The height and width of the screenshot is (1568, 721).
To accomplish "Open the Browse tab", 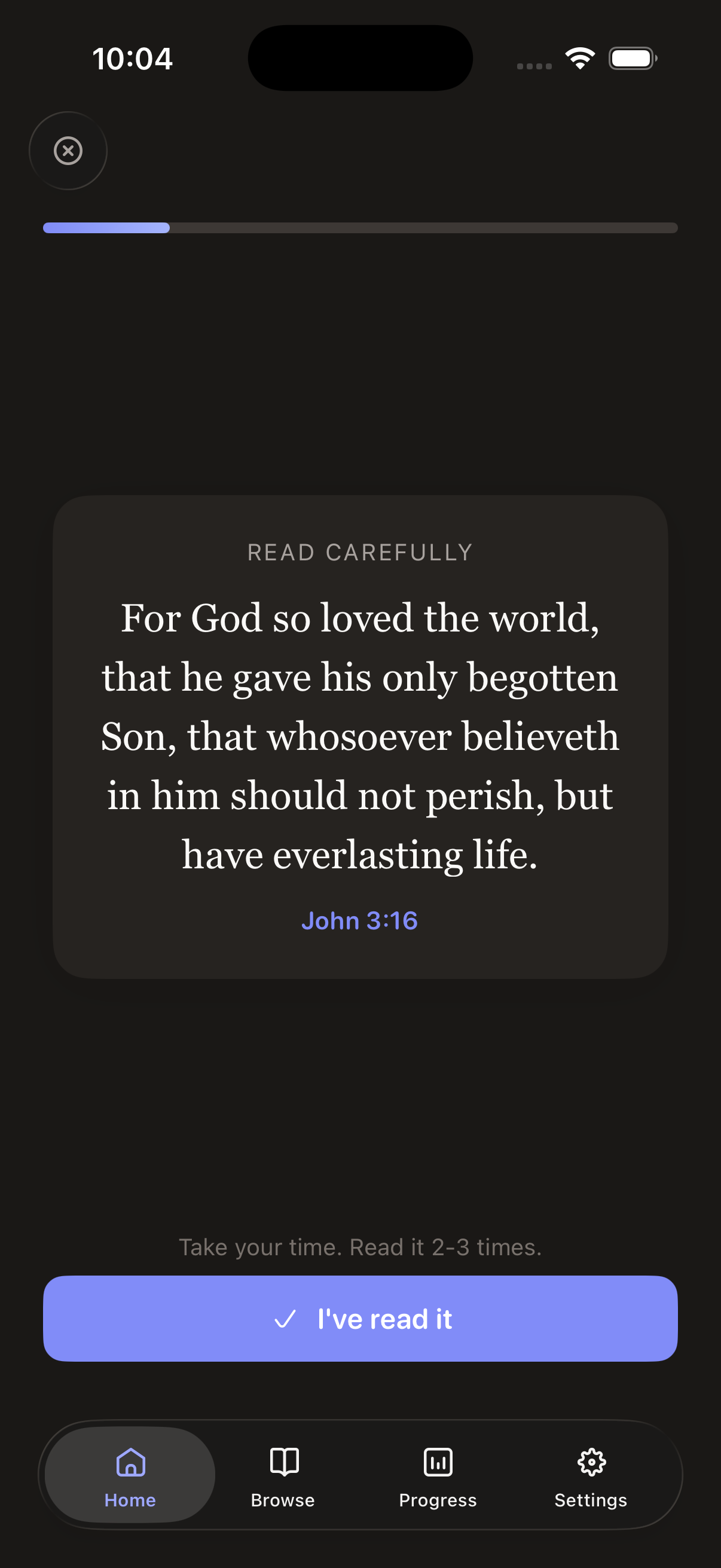I will [283, 1474].
